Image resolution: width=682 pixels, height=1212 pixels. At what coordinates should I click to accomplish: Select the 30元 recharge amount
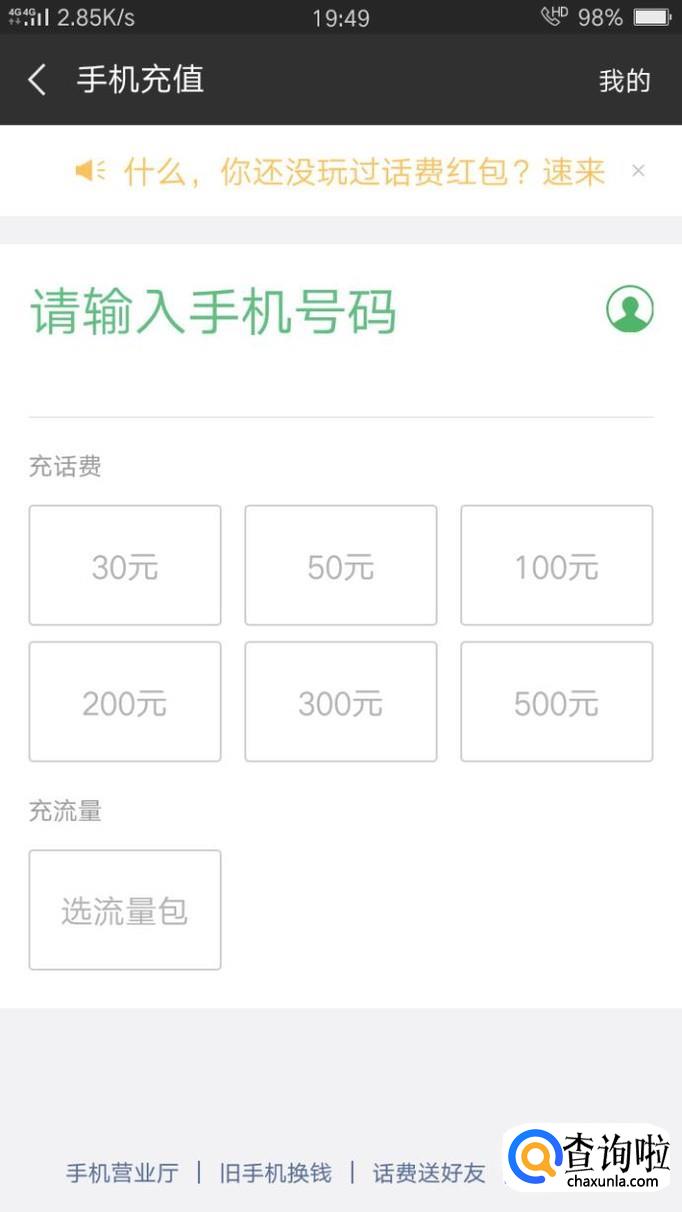[125, 565]
